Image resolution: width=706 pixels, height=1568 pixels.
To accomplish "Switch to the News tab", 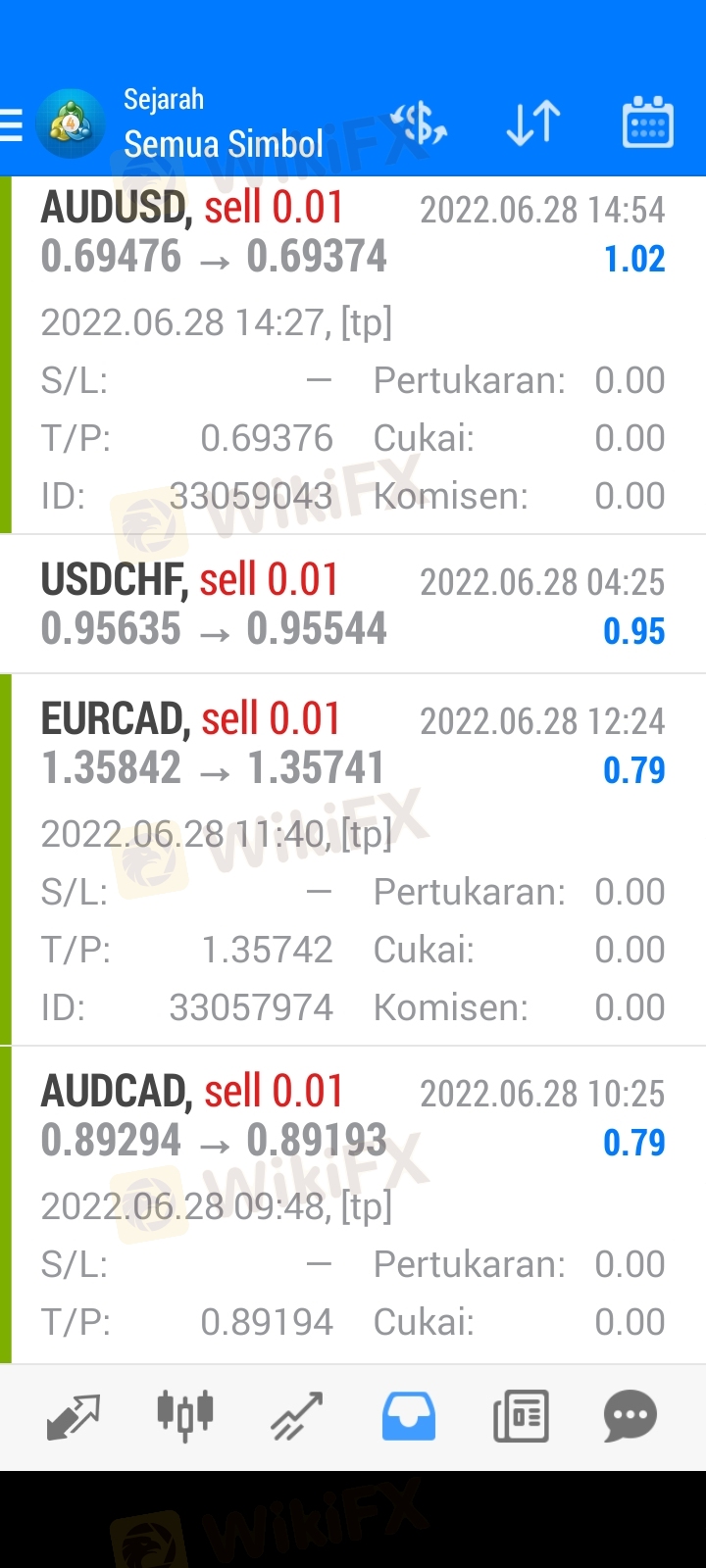I will click(x=521, y=1417).
